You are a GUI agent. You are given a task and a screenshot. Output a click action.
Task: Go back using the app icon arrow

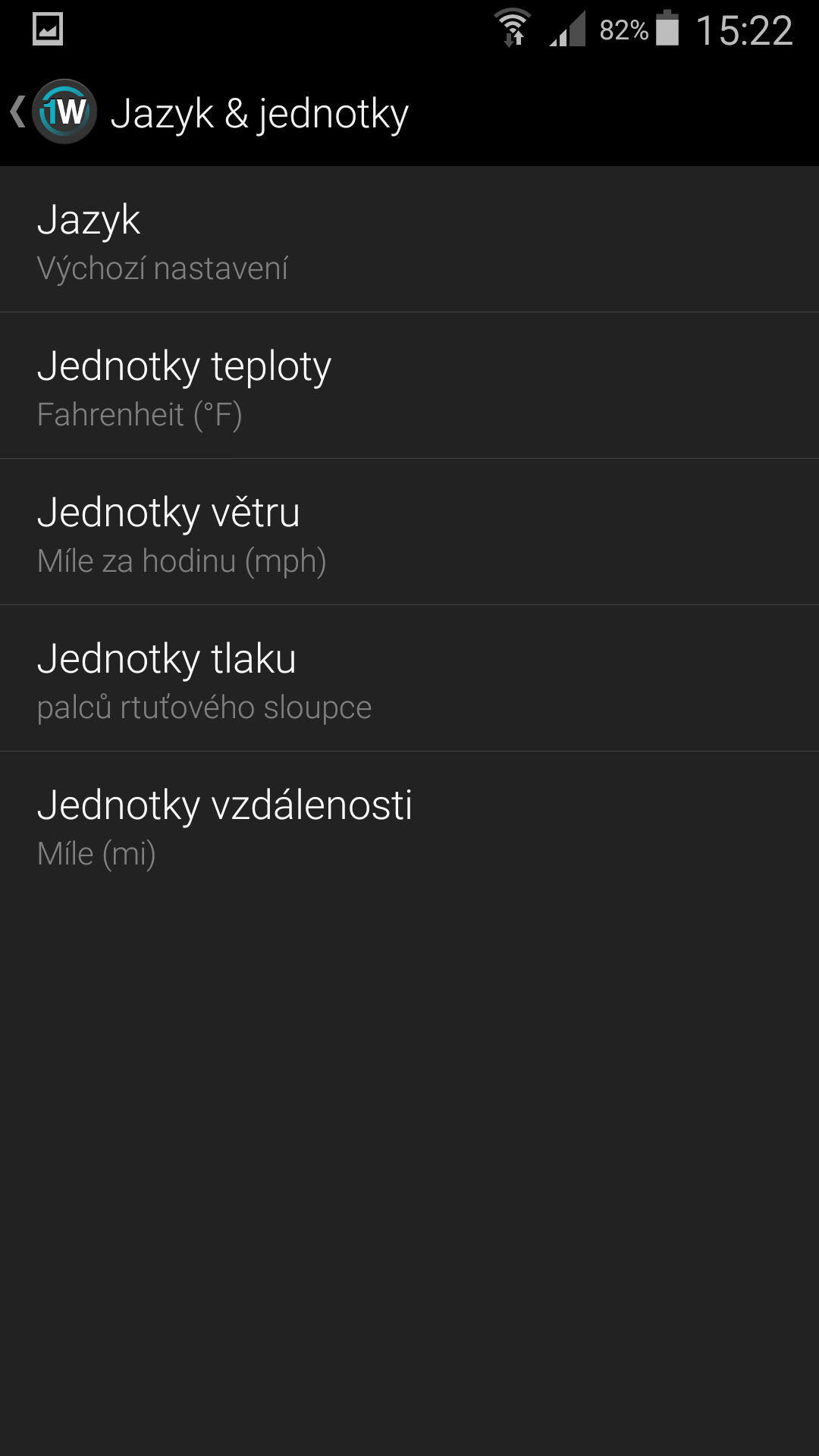[53, 112]
